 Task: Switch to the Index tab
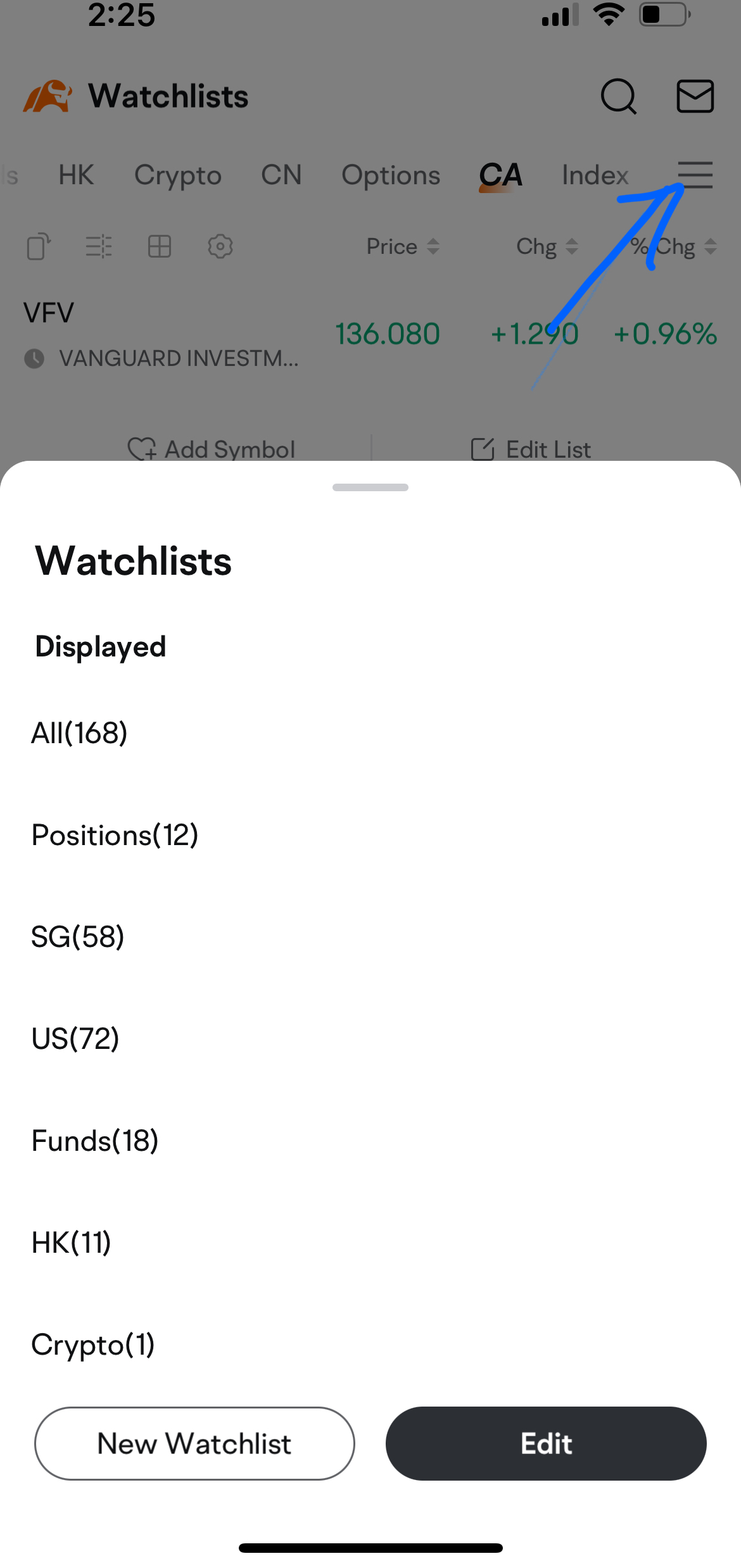tap(595, 175)
